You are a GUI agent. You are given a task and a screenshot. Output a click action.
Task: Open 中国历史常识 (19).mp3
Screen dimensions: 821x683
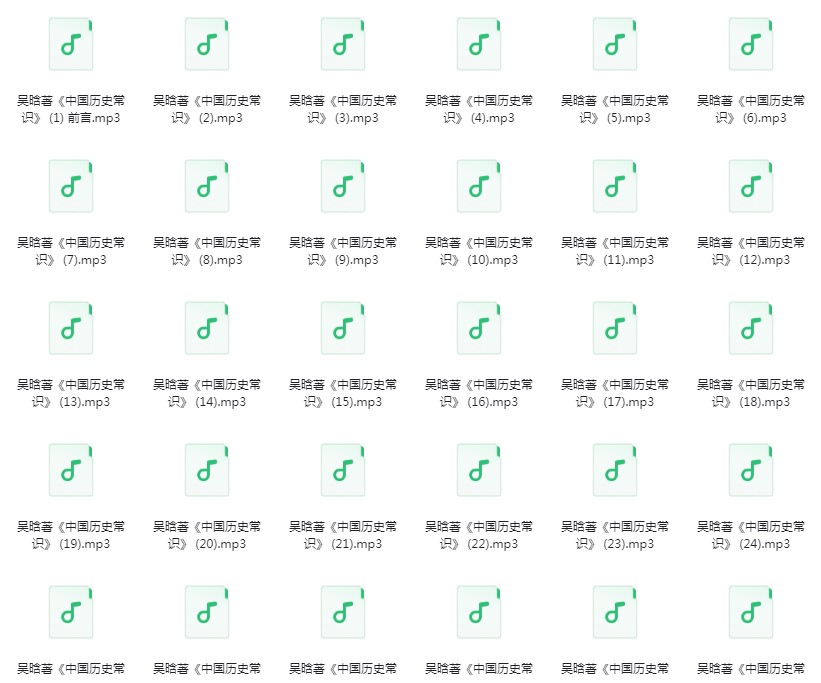pos(71,471)
